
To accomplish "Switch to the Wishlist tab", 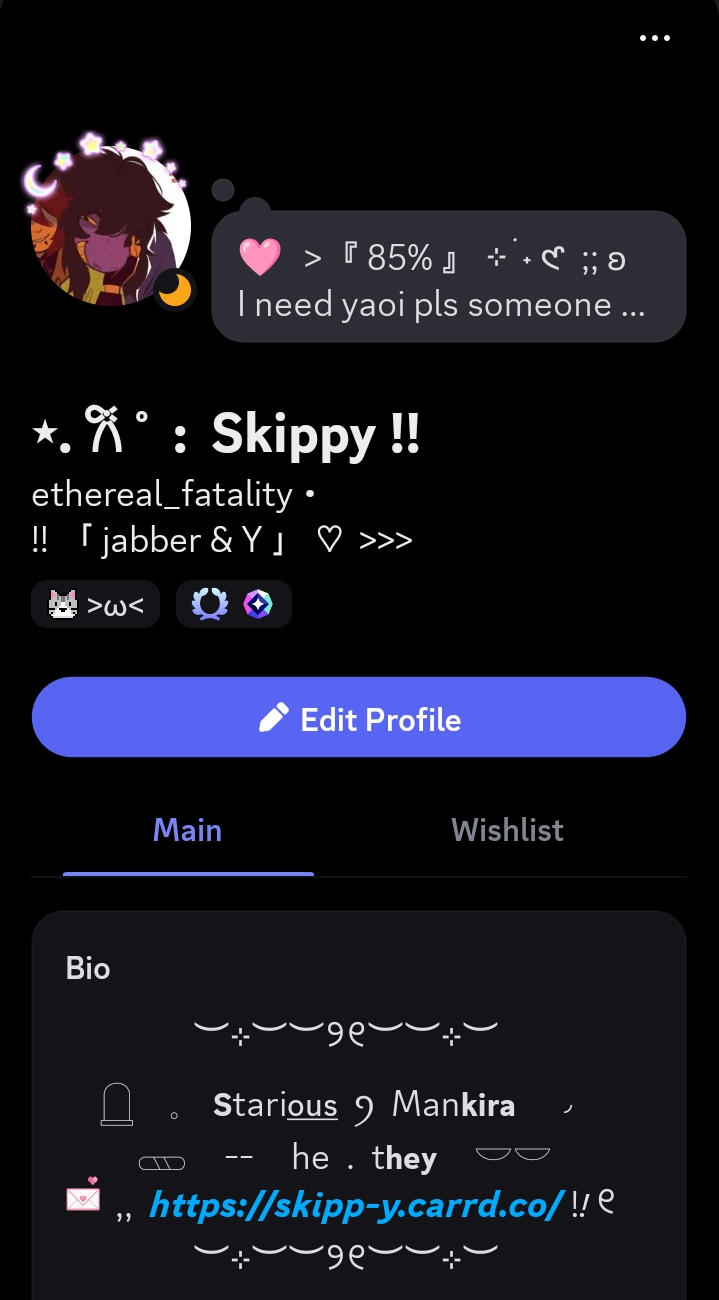I will pos(507,830).
